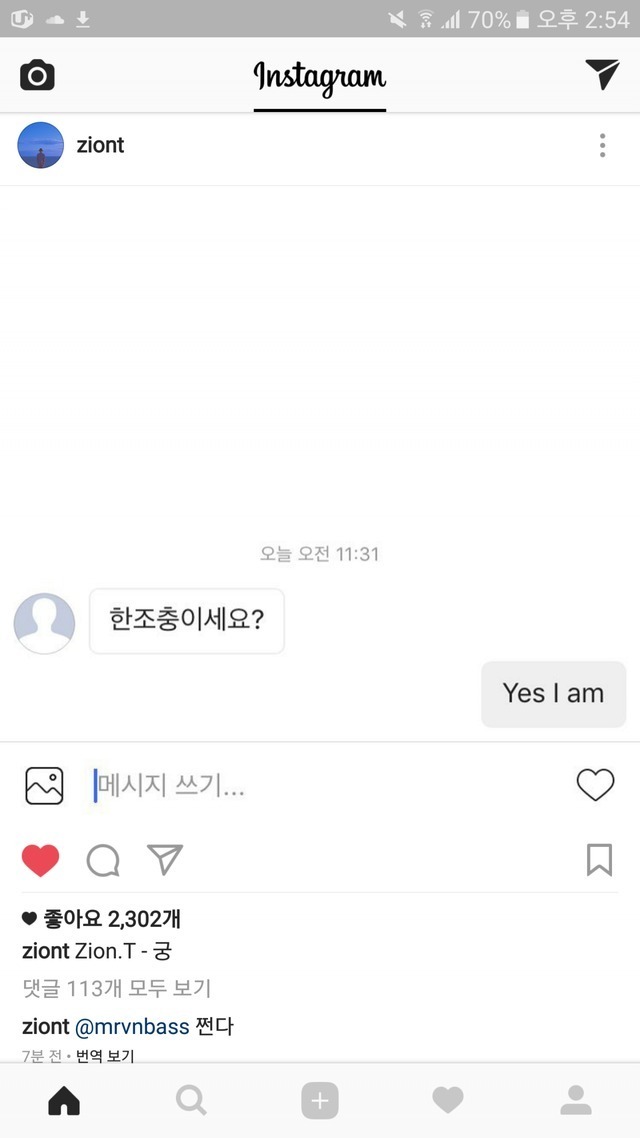Screen dimensions: 640x1138
Task: Share this post via the send icon
Action: (x=165, y=859)
